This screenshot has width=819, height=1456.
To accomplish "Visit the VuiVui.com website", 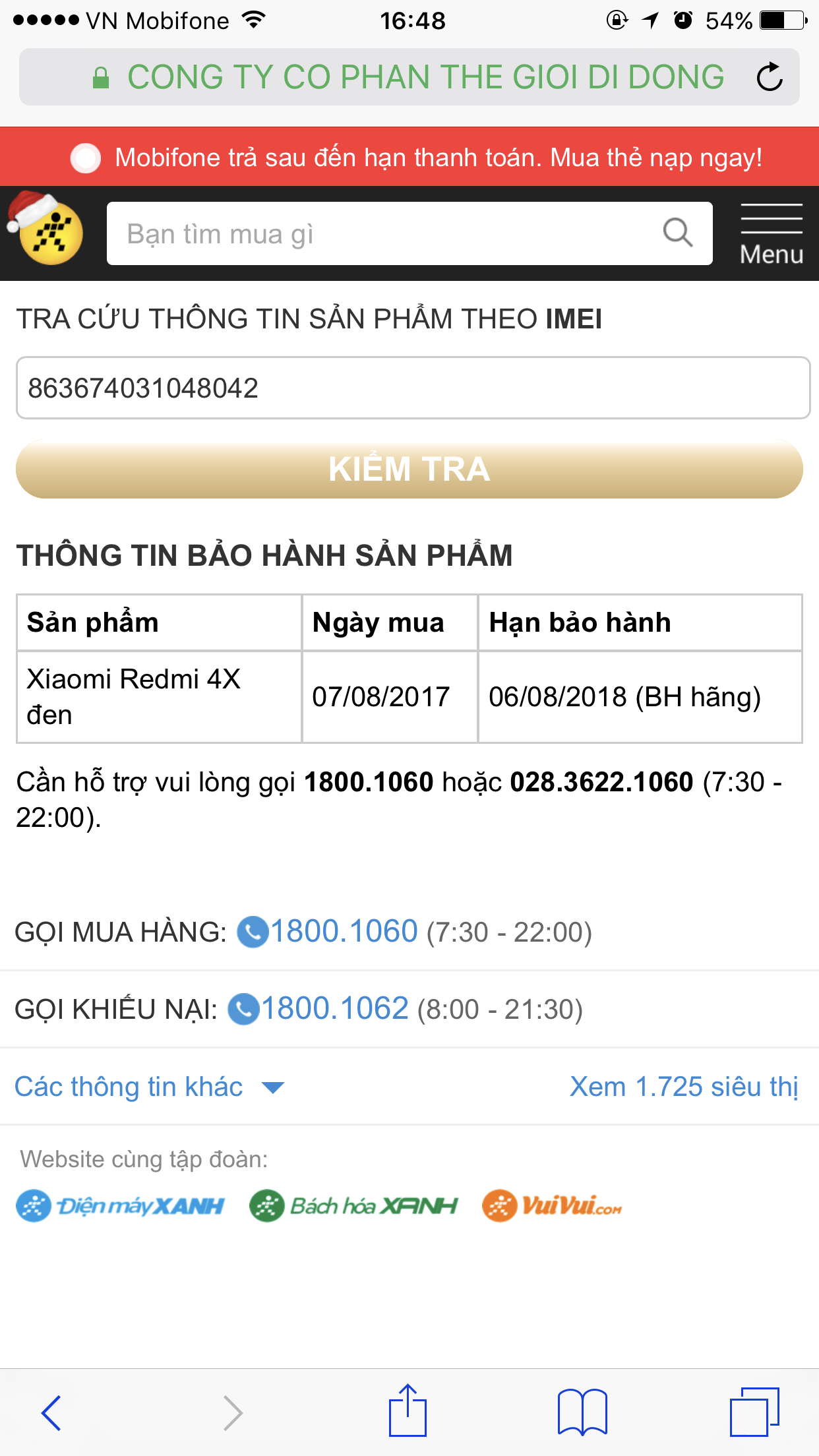I will pos(552,1206).
